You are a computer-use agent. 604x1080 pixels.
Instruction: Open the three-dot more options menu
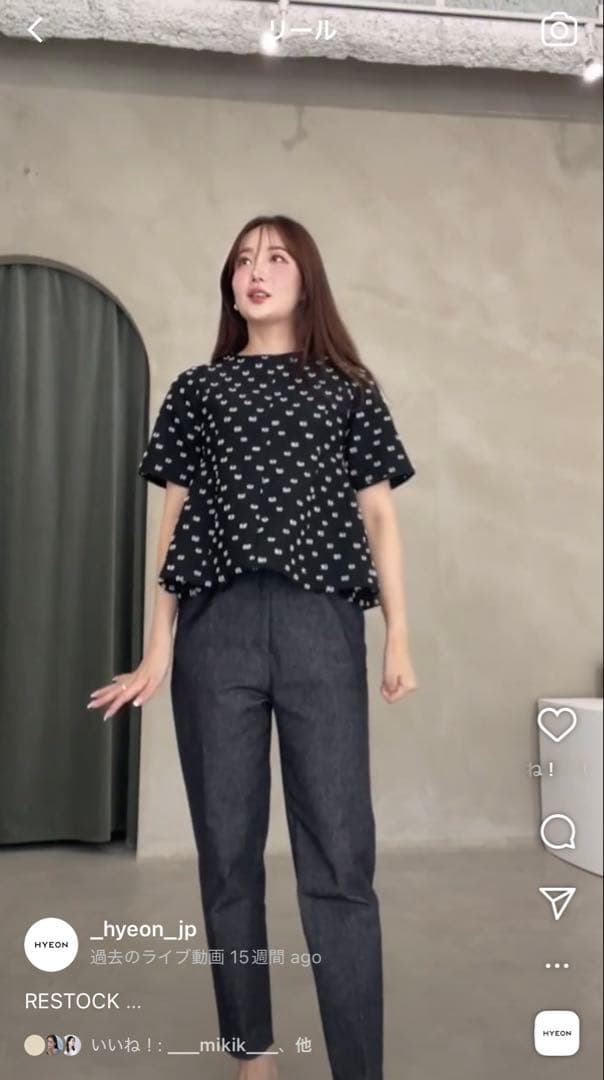click(x=557, y=966)
